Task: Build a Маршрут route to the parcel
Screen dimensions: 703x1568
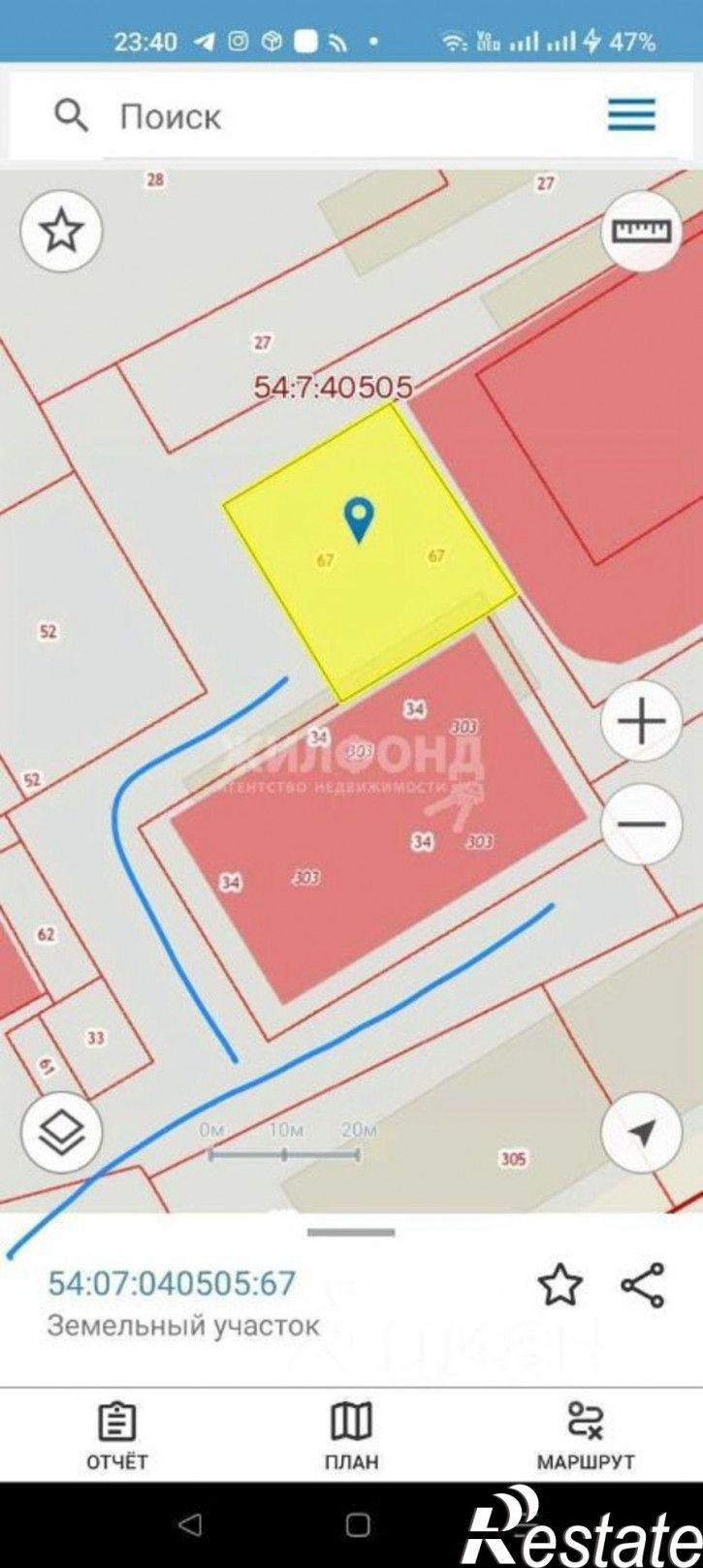Action: point(585,1436)
